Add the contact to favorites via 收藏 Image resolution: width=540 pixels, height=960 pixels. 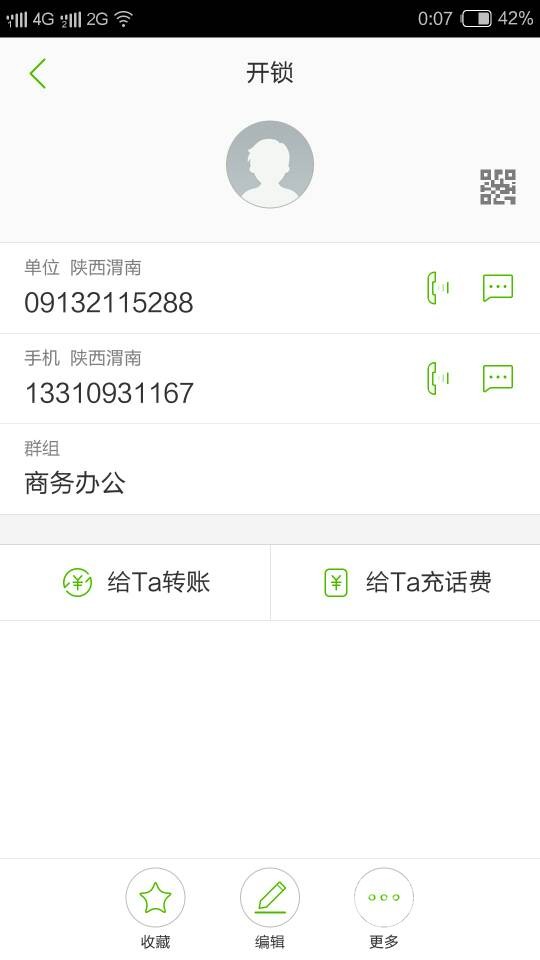coord(156,908)
